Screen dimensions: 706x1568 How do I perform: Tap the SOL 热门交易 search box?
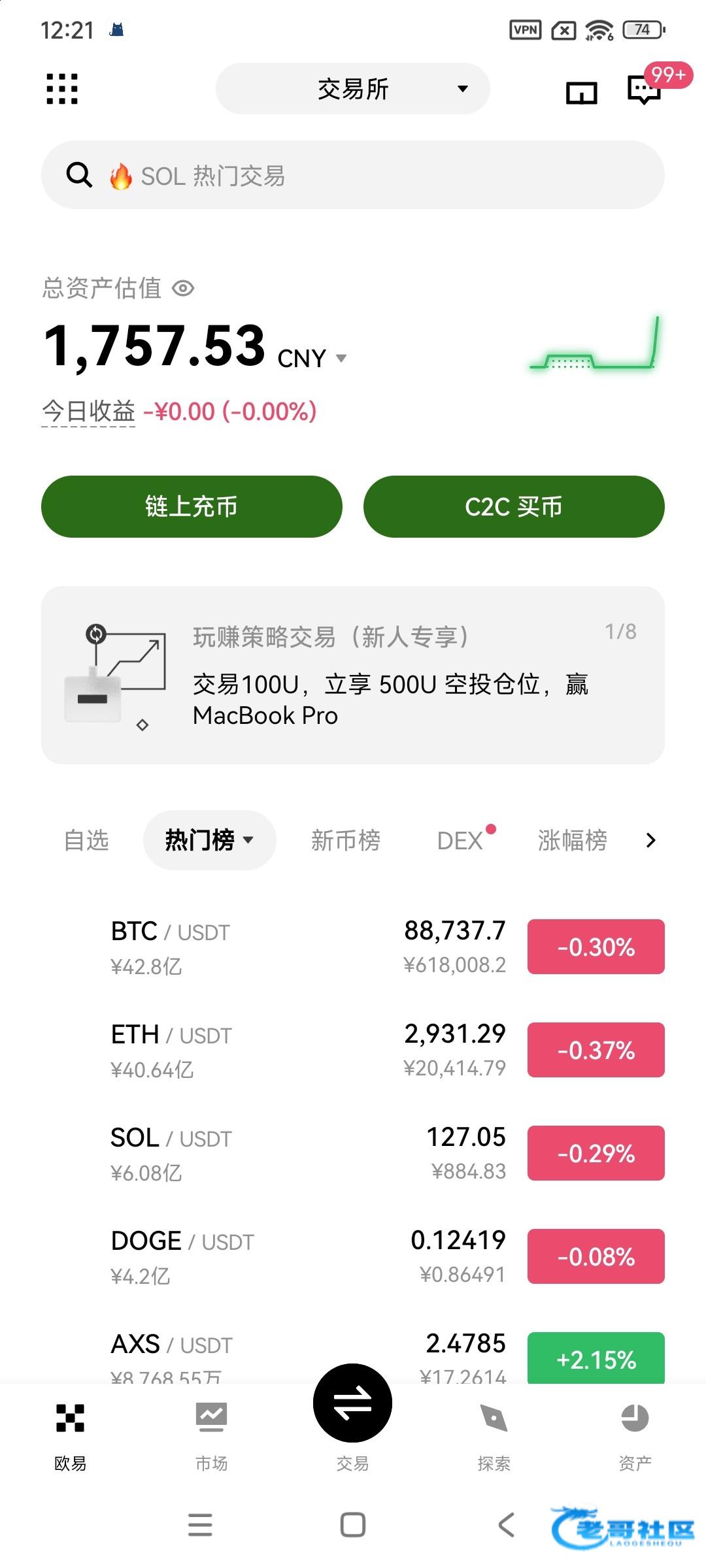point(353,175)
